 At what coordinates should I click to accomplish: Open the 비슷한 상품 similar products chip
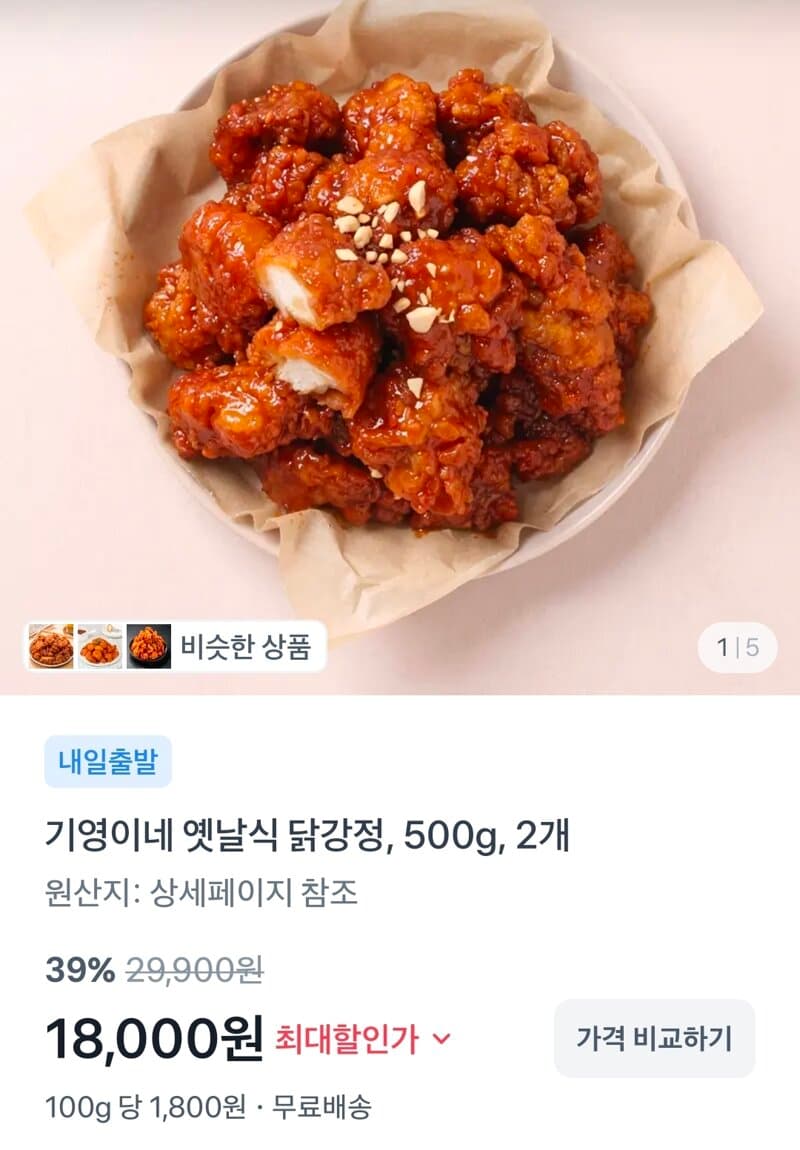pos(175,646)
